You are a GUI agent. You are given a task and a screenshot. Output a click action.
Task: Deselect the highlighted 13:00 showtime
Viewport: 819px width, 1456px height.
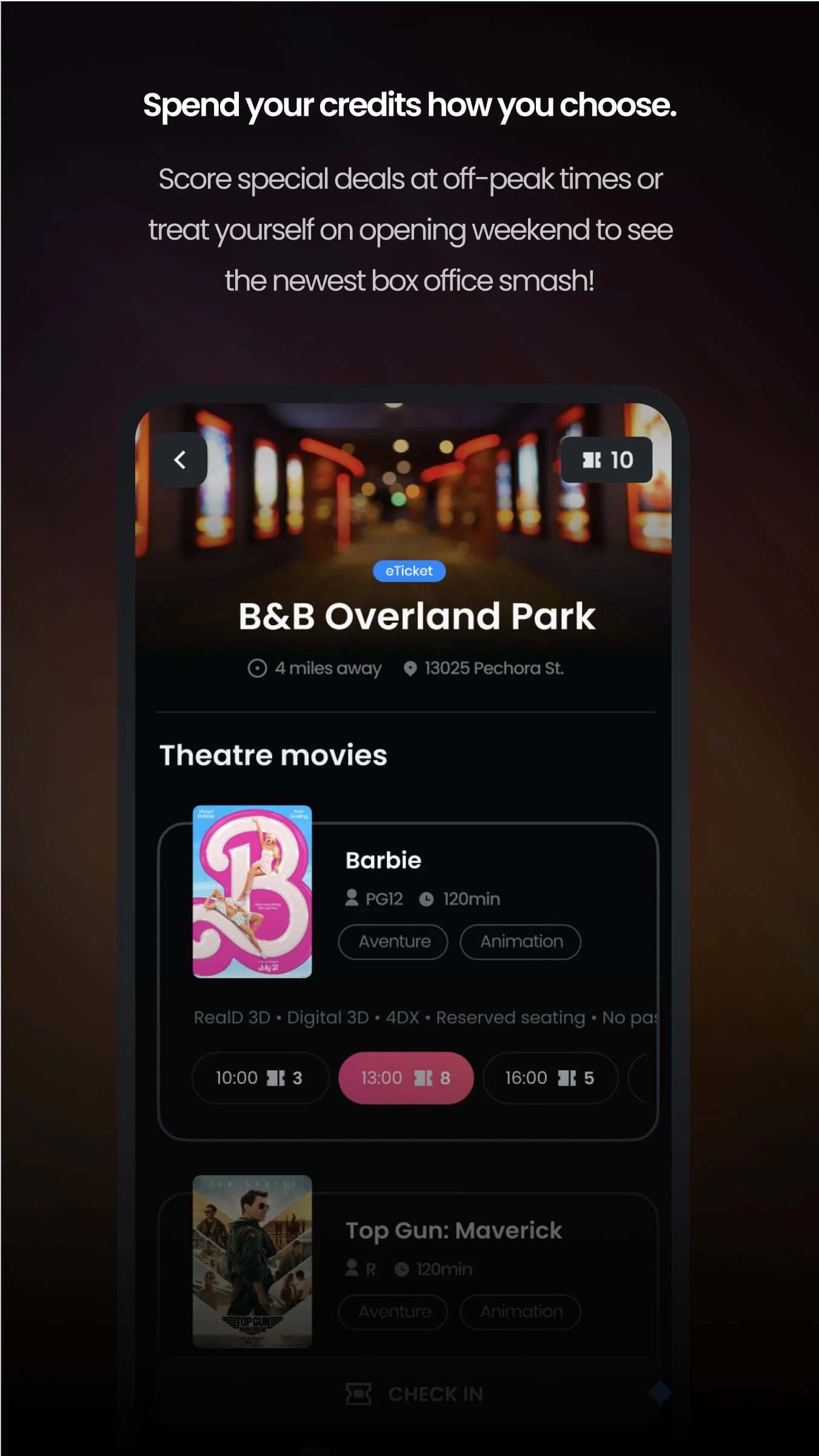[406, 1077]
